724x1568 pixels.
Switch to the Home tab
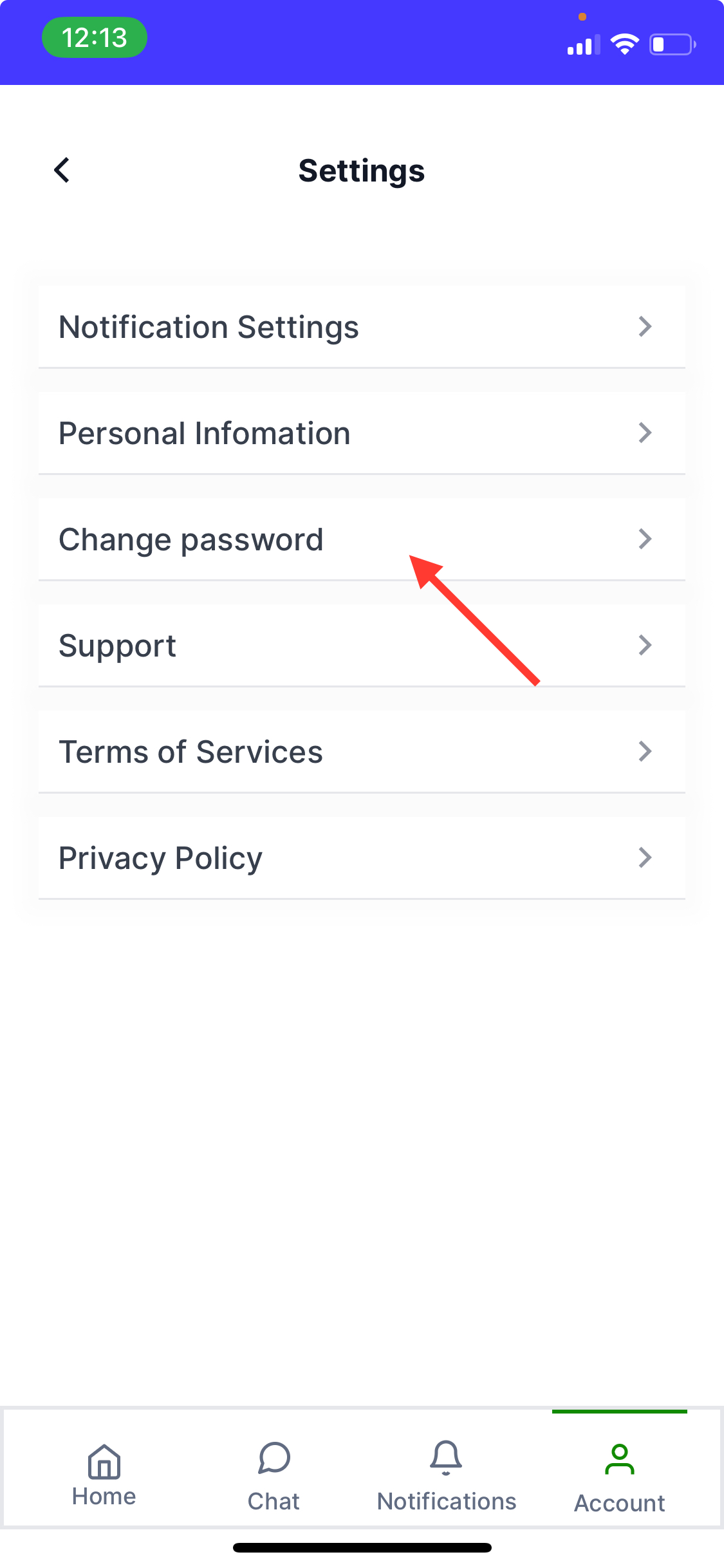click(104, 1474)
